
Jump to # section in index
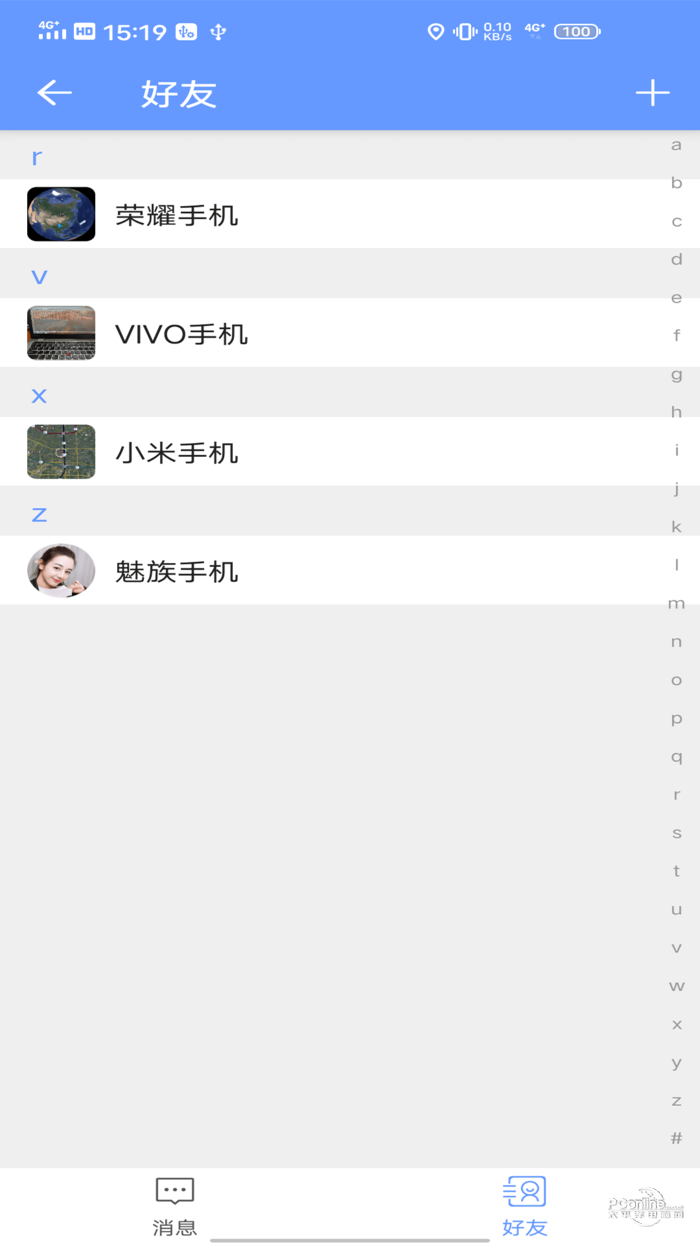pyautogui.click(x=676, y=1138)
